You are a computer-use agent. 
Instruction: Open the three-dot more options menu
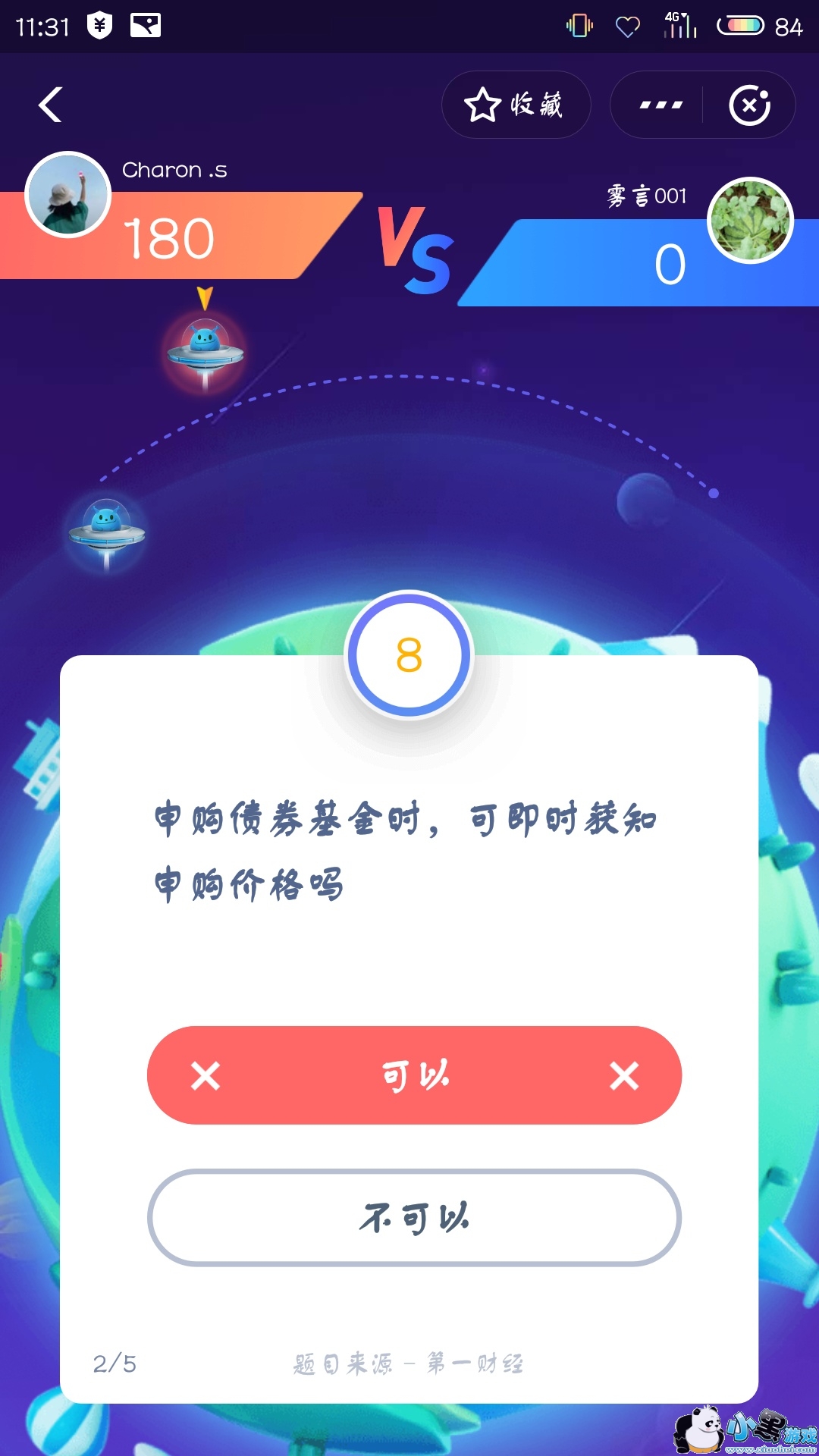click(661, 105)
